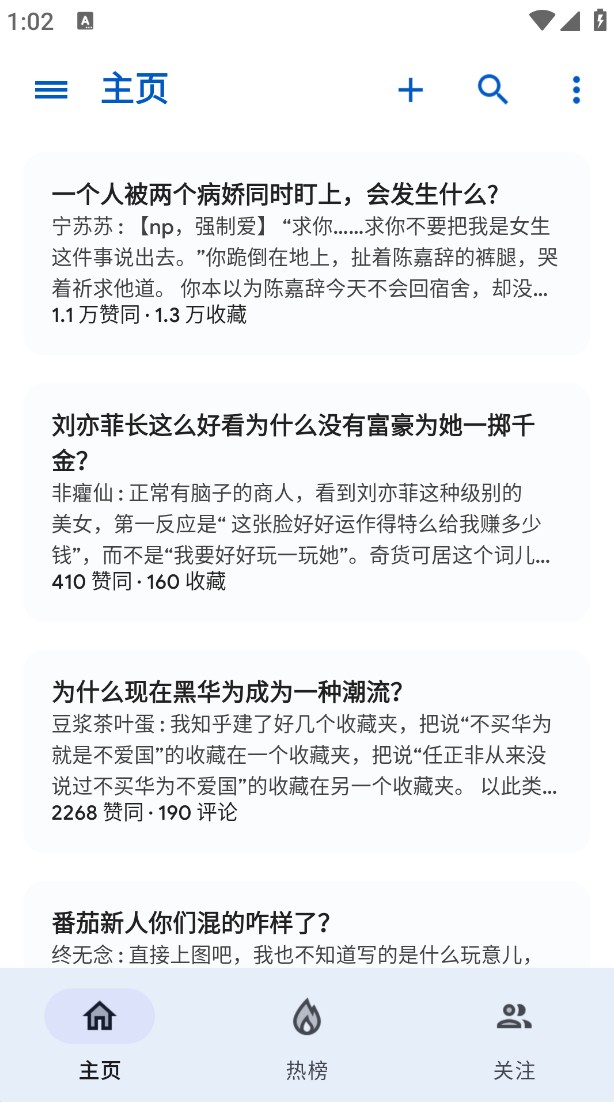Open the 黑华为 question card
Viewport: 614px width, 1102px height.
[x=306, y=750]
